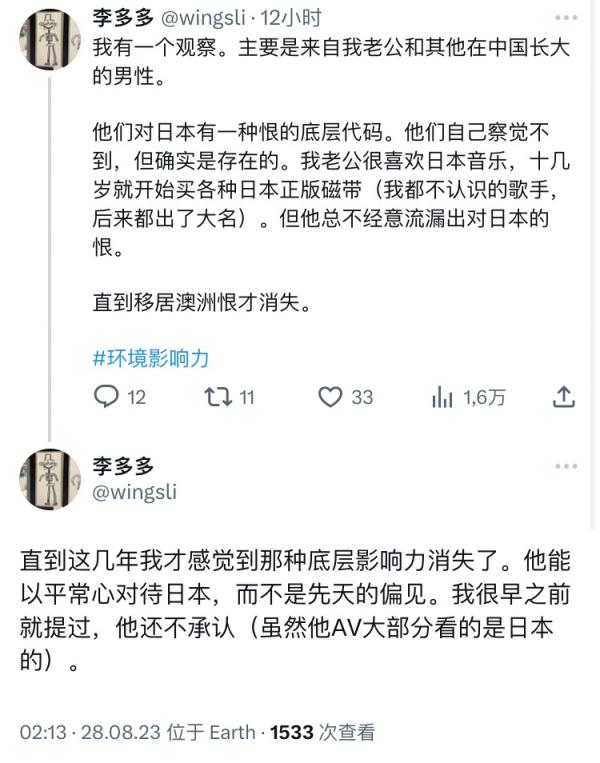Screen dimensions: 600x763
Task: Open 李多多 profile picture on top tweet
Action: pos(50,40)
